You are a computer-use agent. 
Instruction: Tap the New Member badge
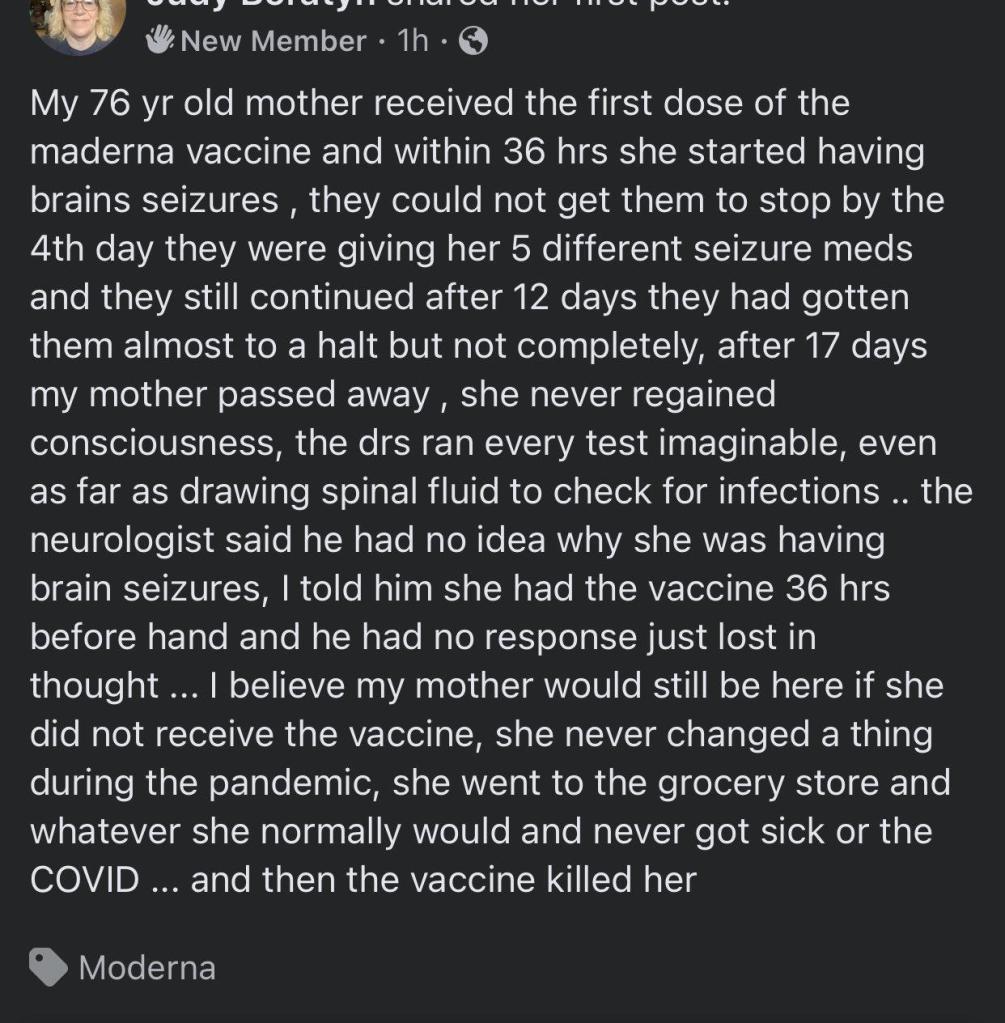pos(258,41)
